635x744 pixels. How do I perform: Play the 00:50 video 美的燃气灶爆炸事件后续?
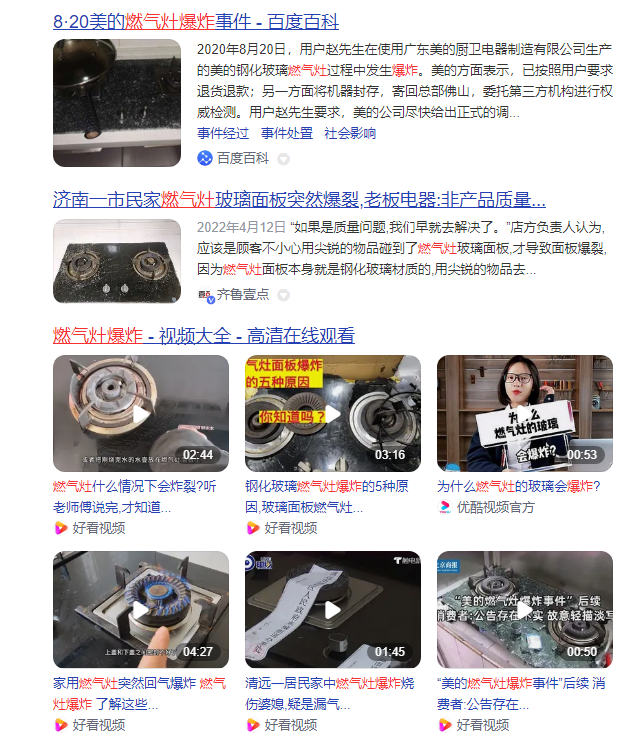525,609
